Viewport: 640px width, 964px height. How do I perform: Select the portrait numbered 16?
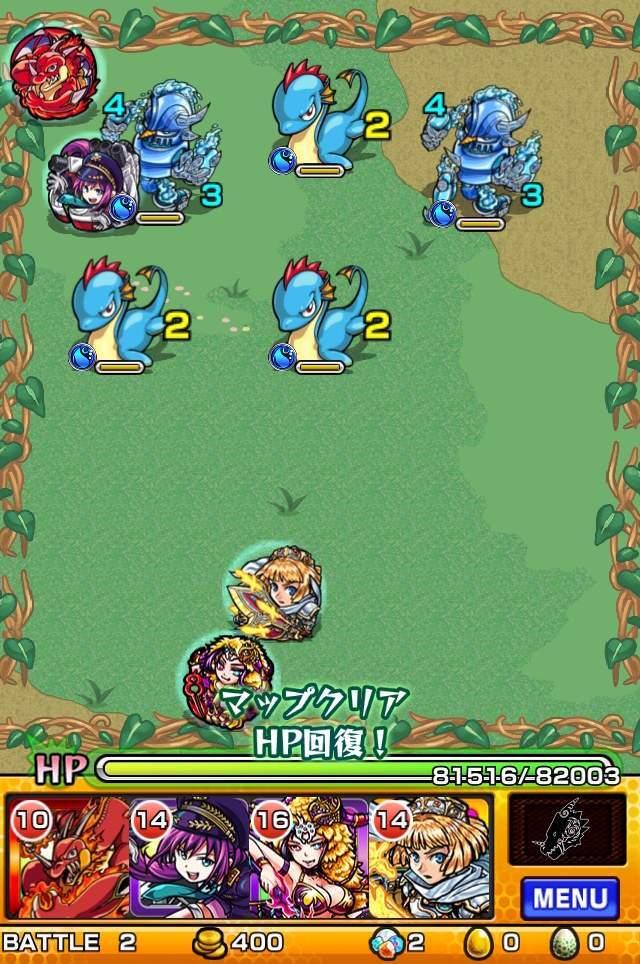309,858
